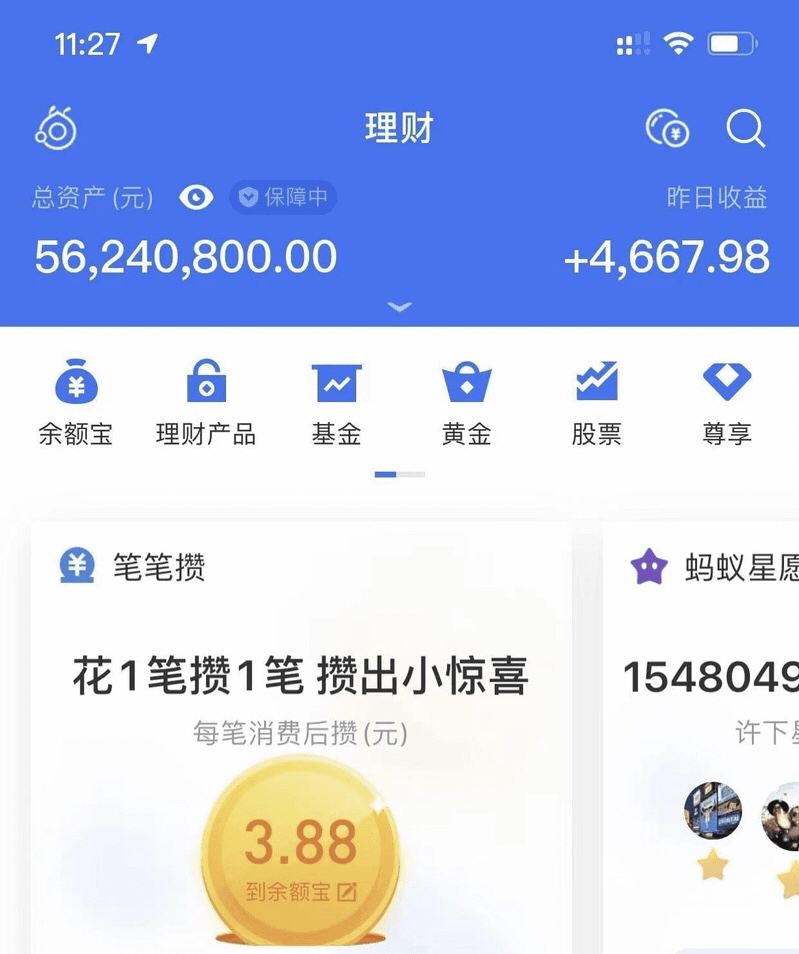Hide total assets with the eye icon
This screenshot has height=954, width=799.
click(x=196, y=198)
